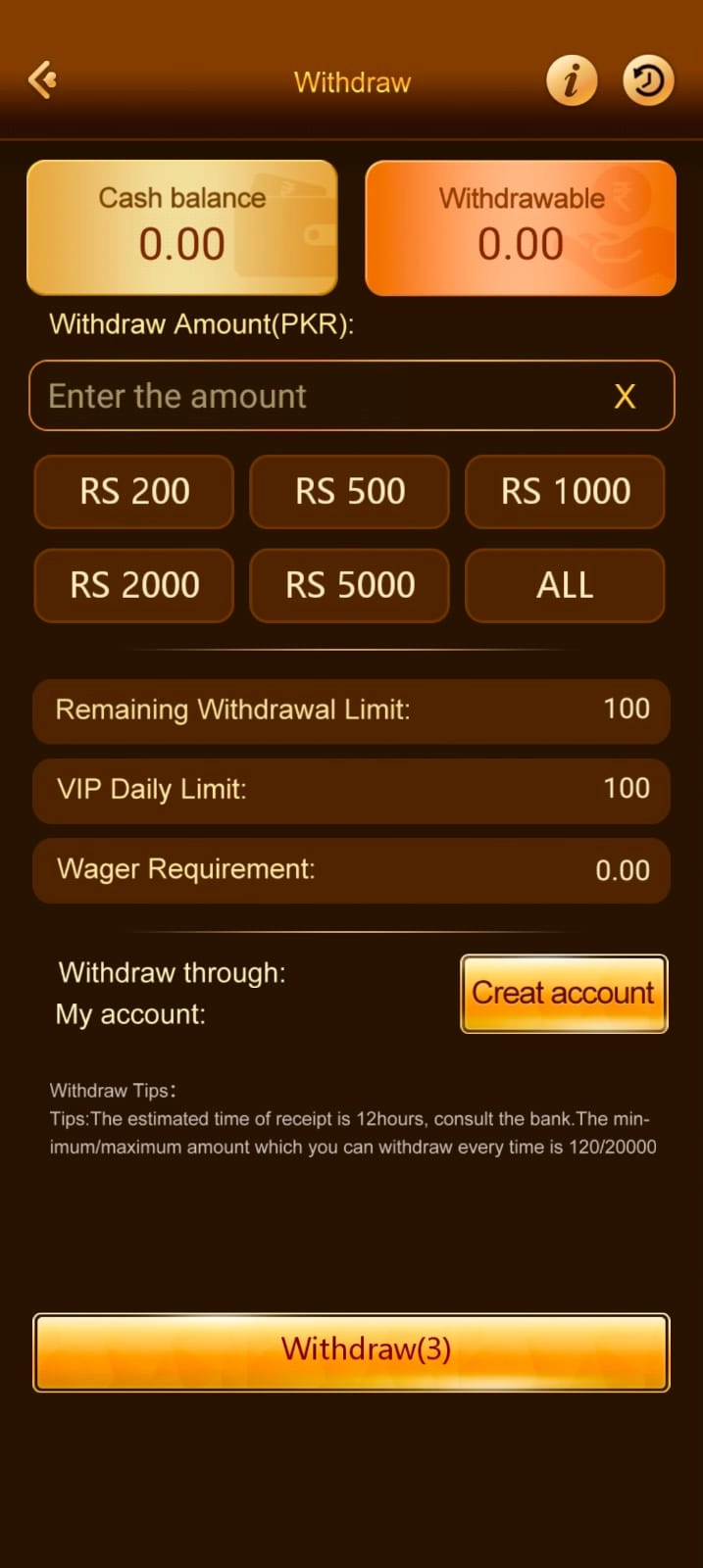Open the withdrawal info icon
Viewport: 703px width, 1568px height.
tap(572, 79)
